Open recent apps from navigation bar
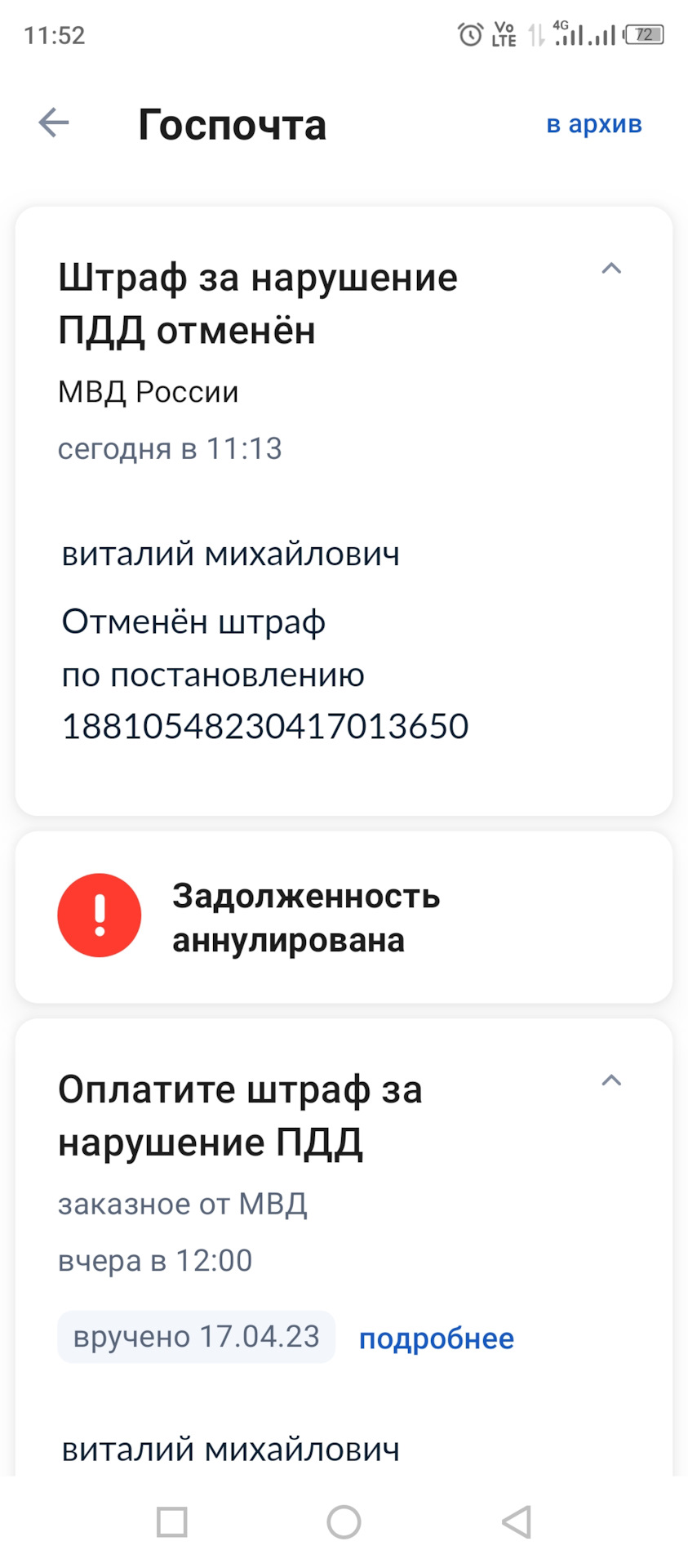This screenshot has width=688, height=1568. (171, 1521)
